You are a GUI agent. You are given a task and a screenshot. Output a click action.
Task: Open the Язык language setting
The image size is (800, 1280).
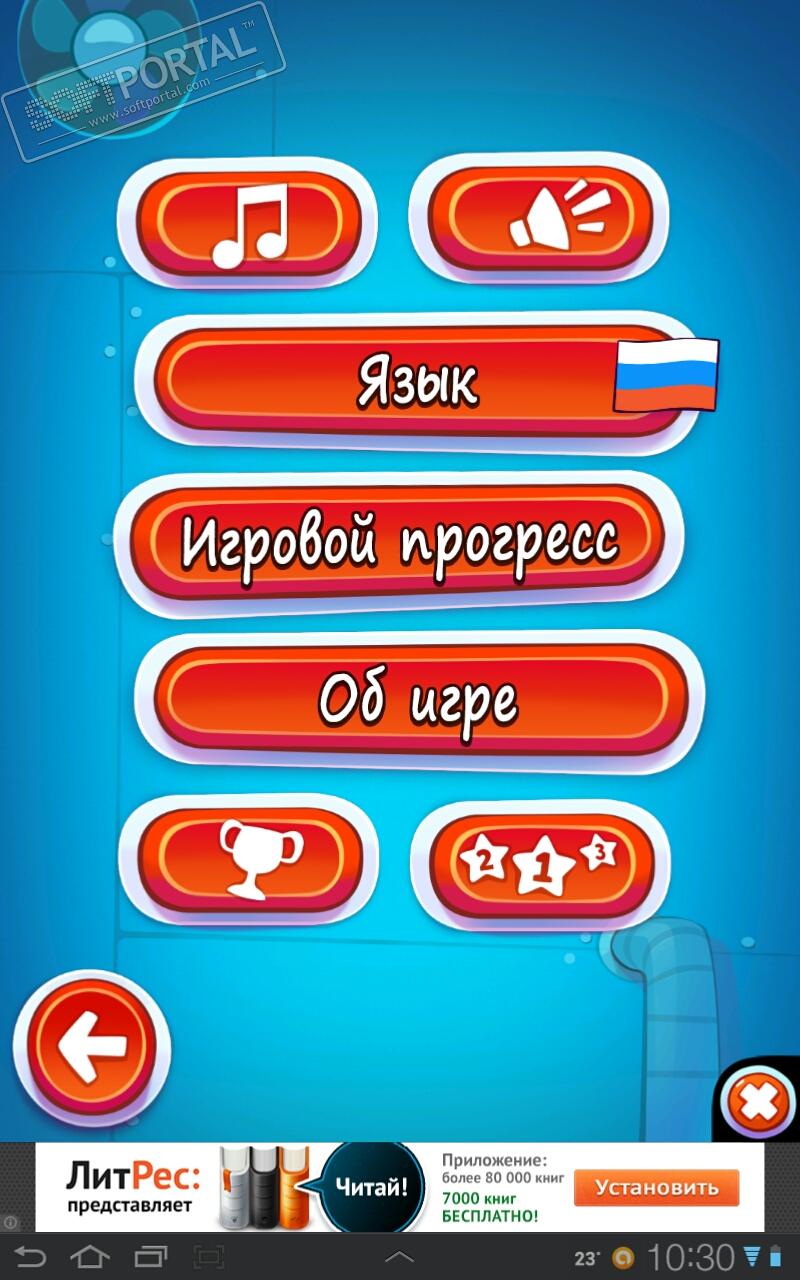tap(418, 382)
